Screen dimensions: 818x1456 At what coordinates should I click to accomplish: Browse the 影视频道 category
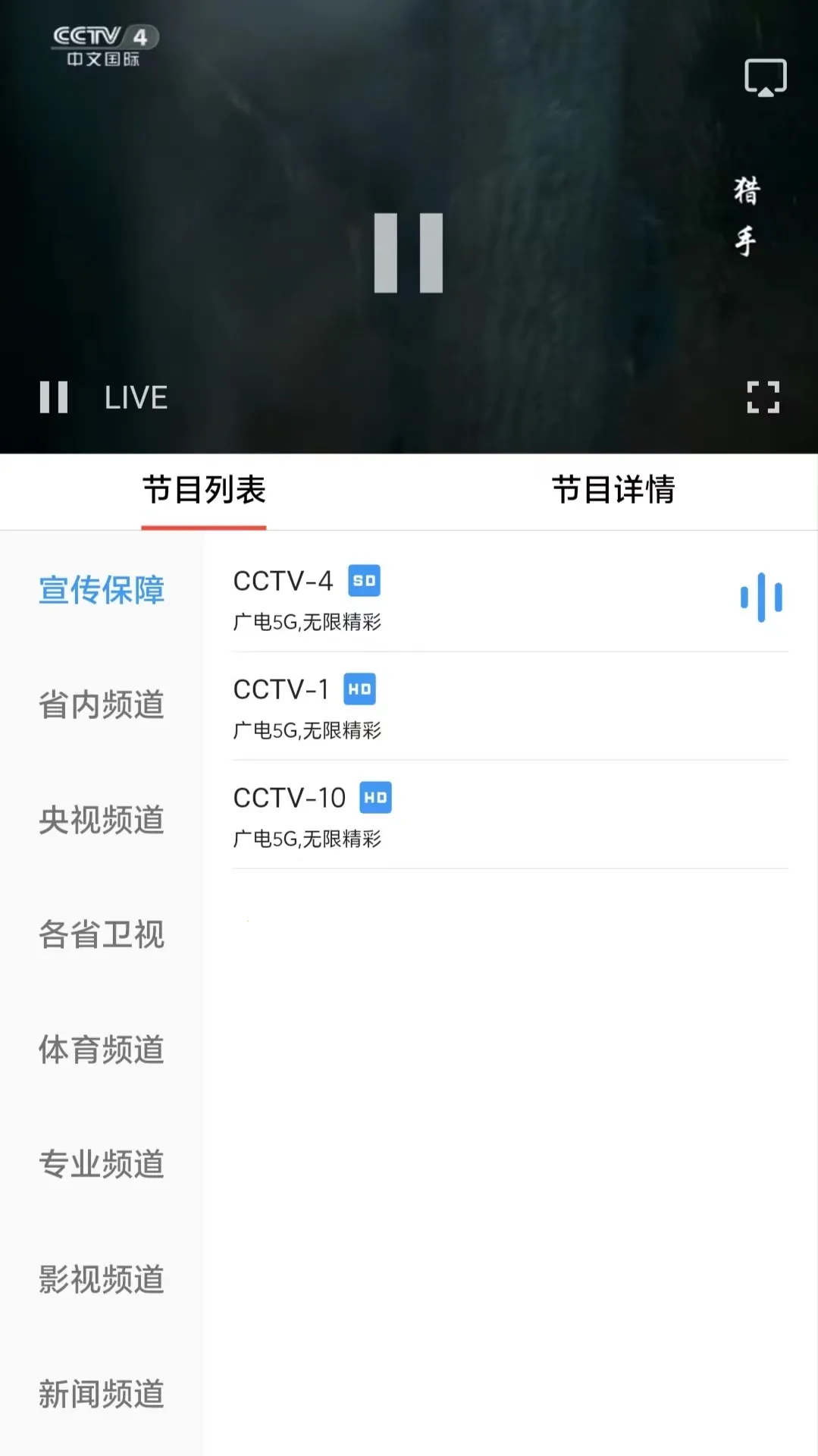[102, 1279]
